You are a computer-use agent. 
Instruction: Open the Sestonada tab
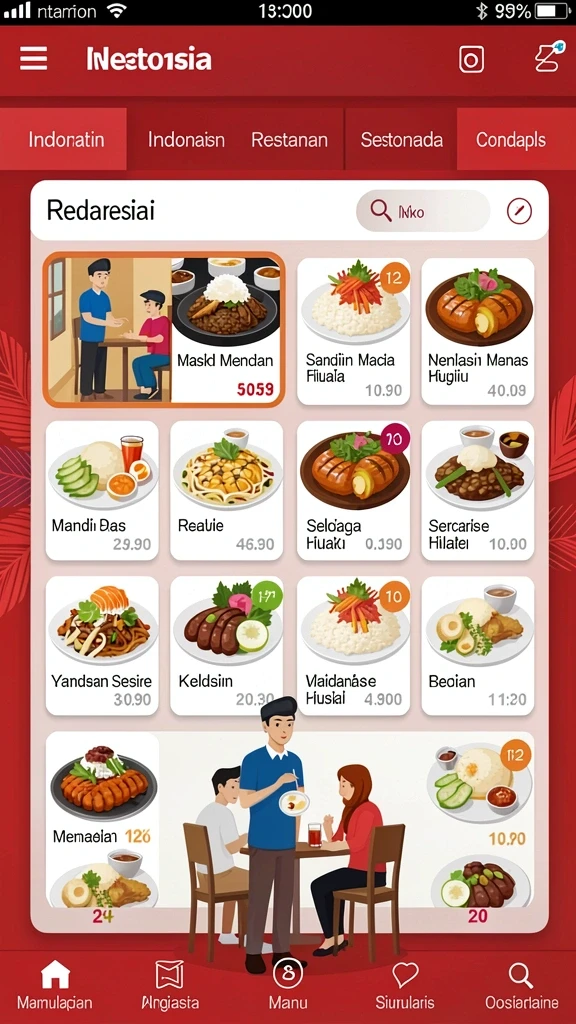click(x=402, y=139)
